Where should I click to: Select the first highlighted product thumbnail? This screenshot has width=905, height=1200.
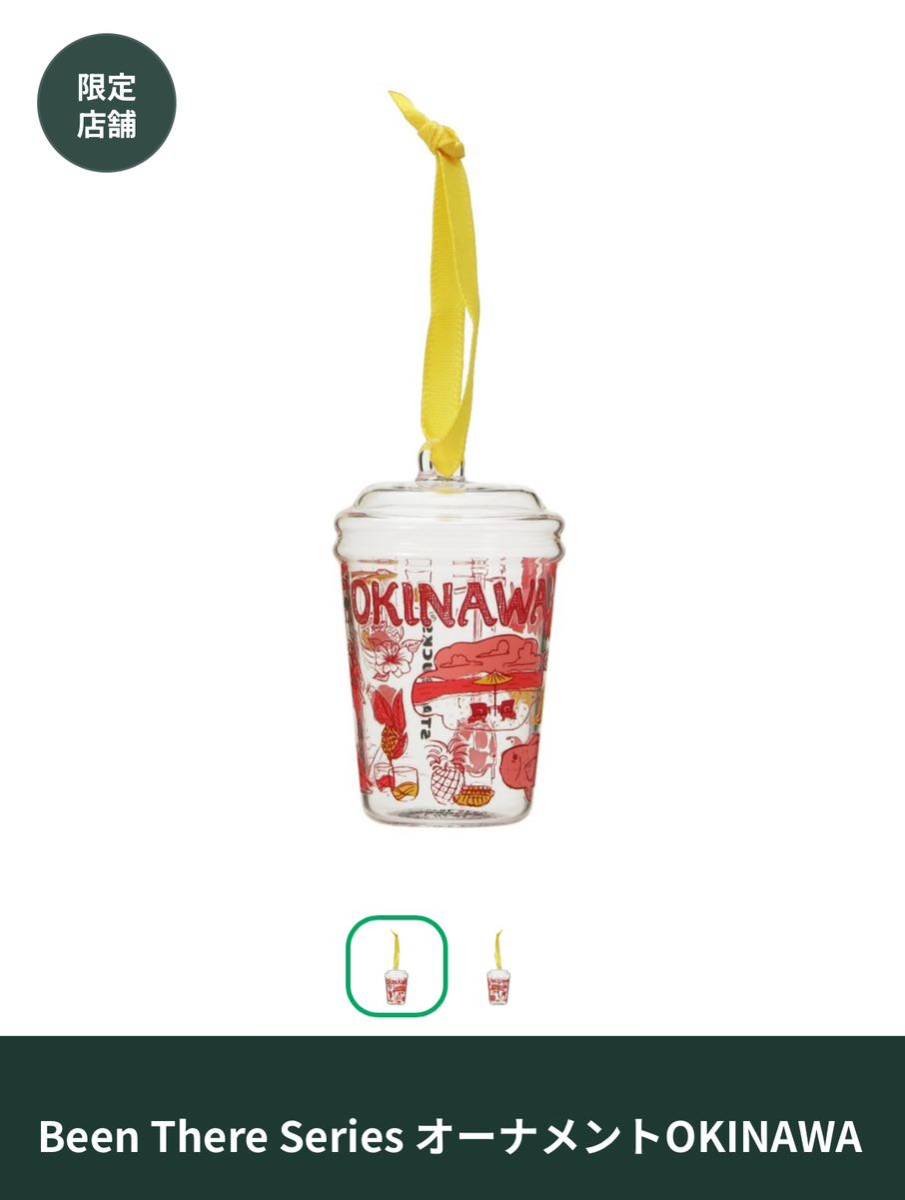[397, 967]
